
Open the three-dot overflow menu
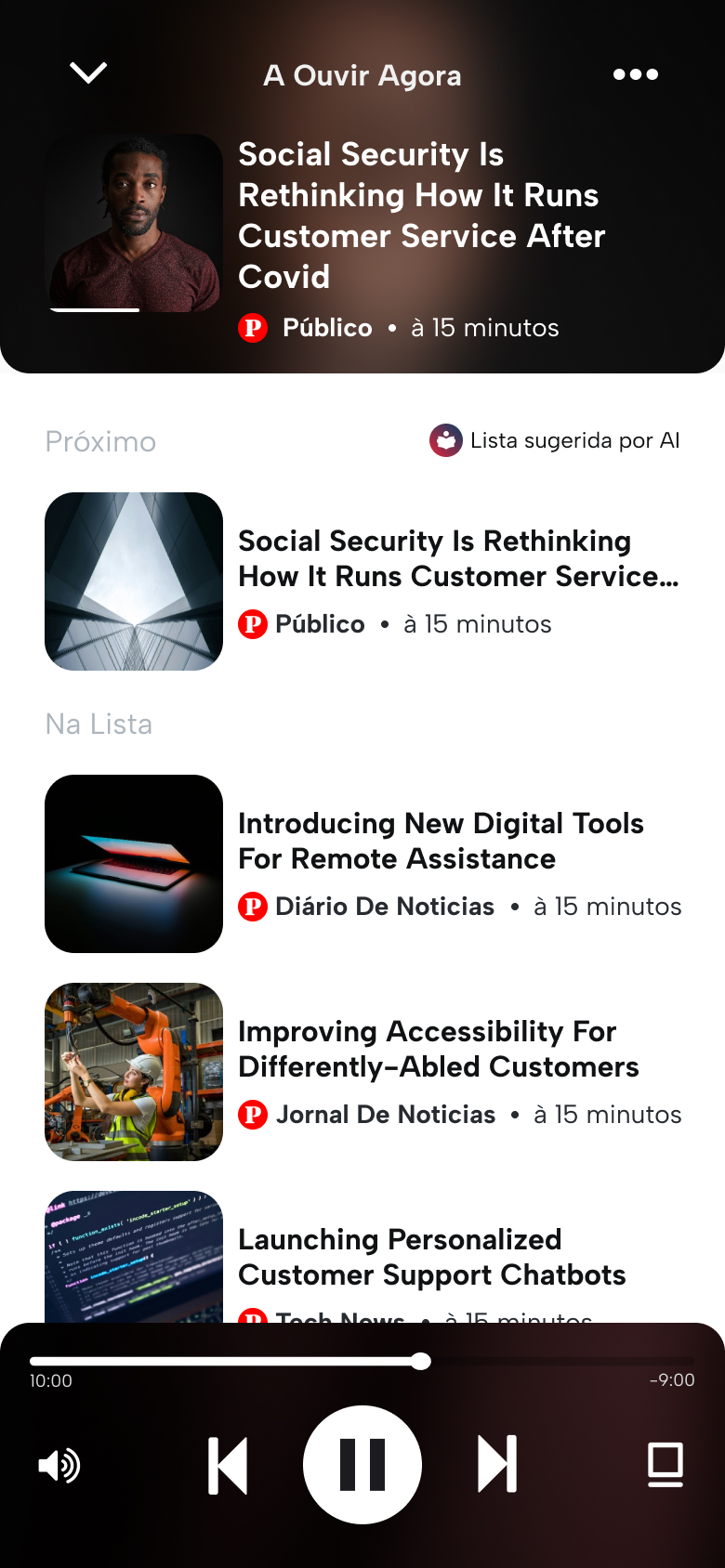636,74
